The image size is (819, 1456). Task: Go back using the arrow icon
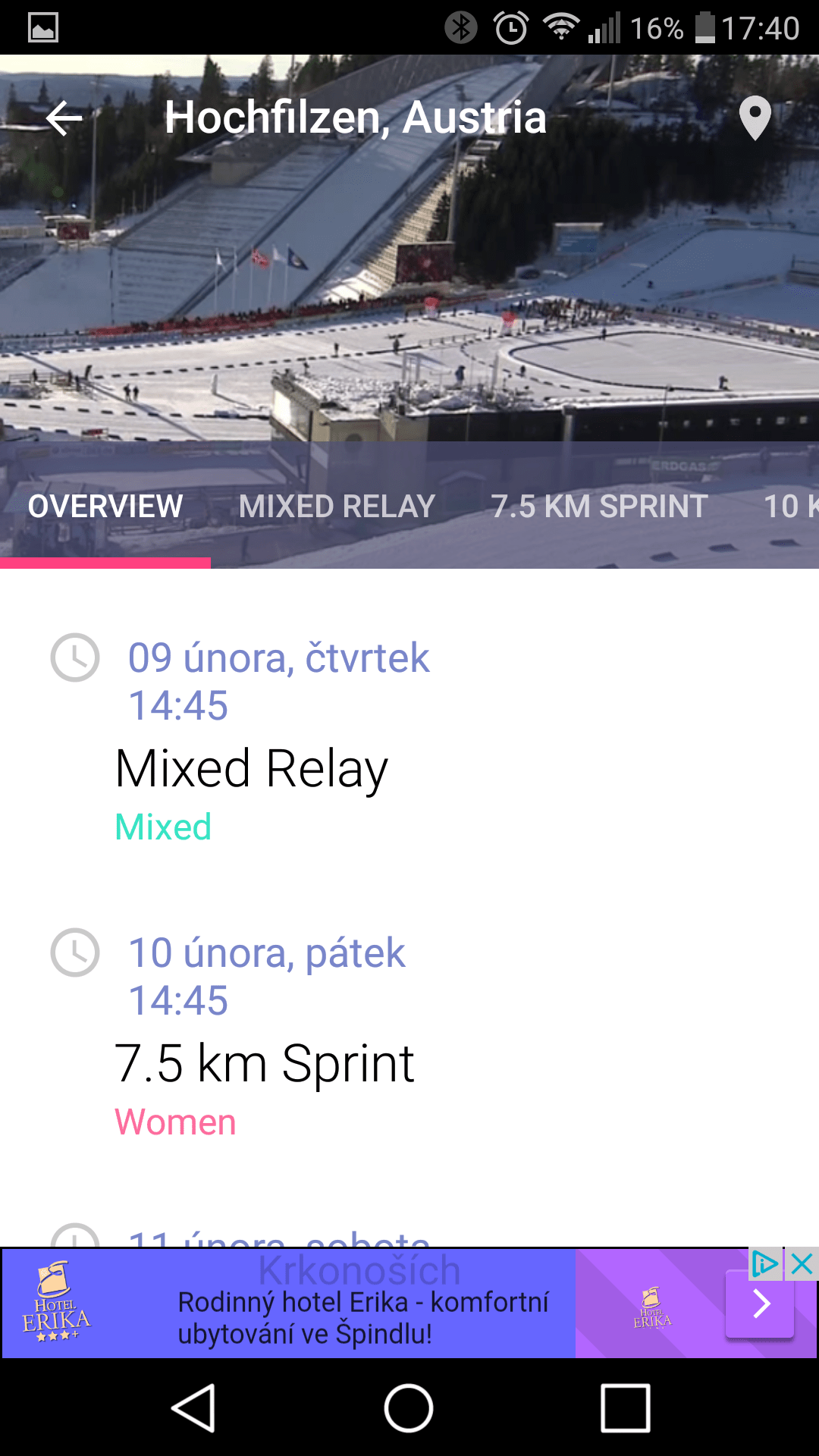[64, 118]
